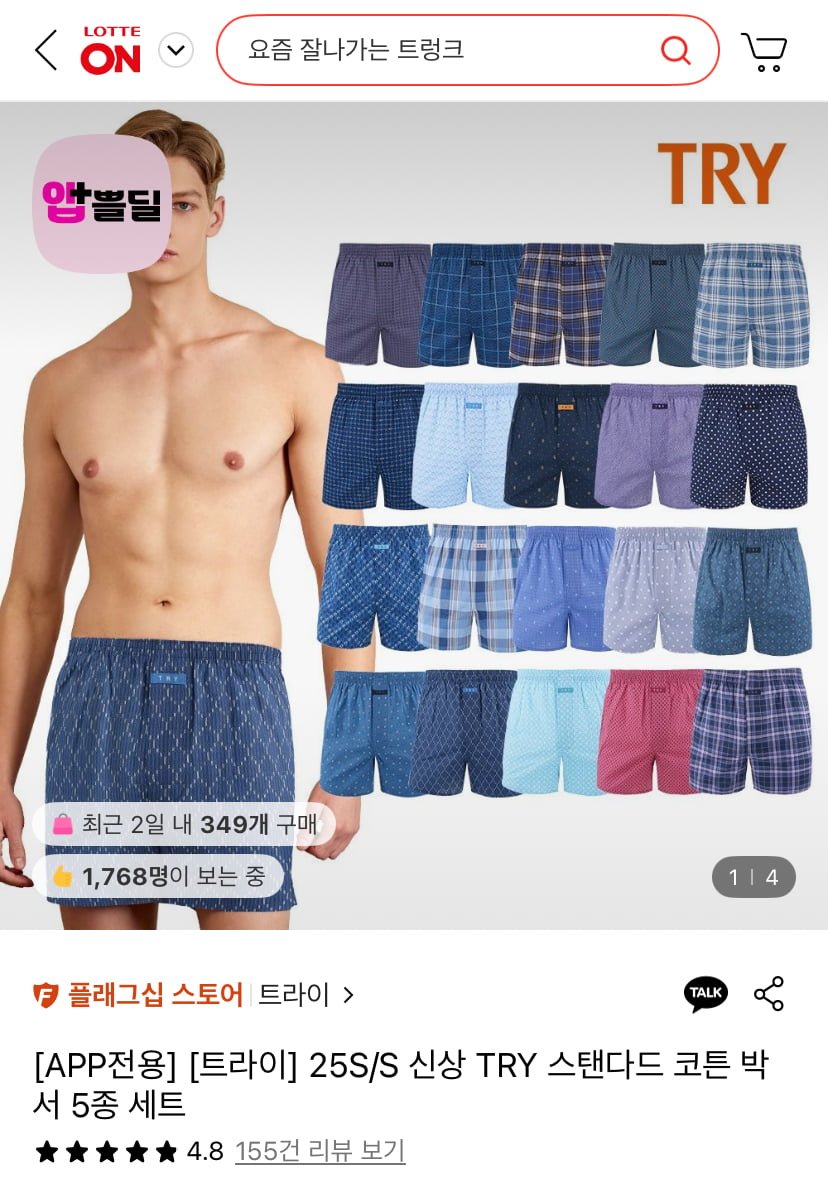Open the 플래그십 스토어 트라이 brand store
Viewport: 828px width, 1179px height.
pyautogui.click(x=195, y=995)
